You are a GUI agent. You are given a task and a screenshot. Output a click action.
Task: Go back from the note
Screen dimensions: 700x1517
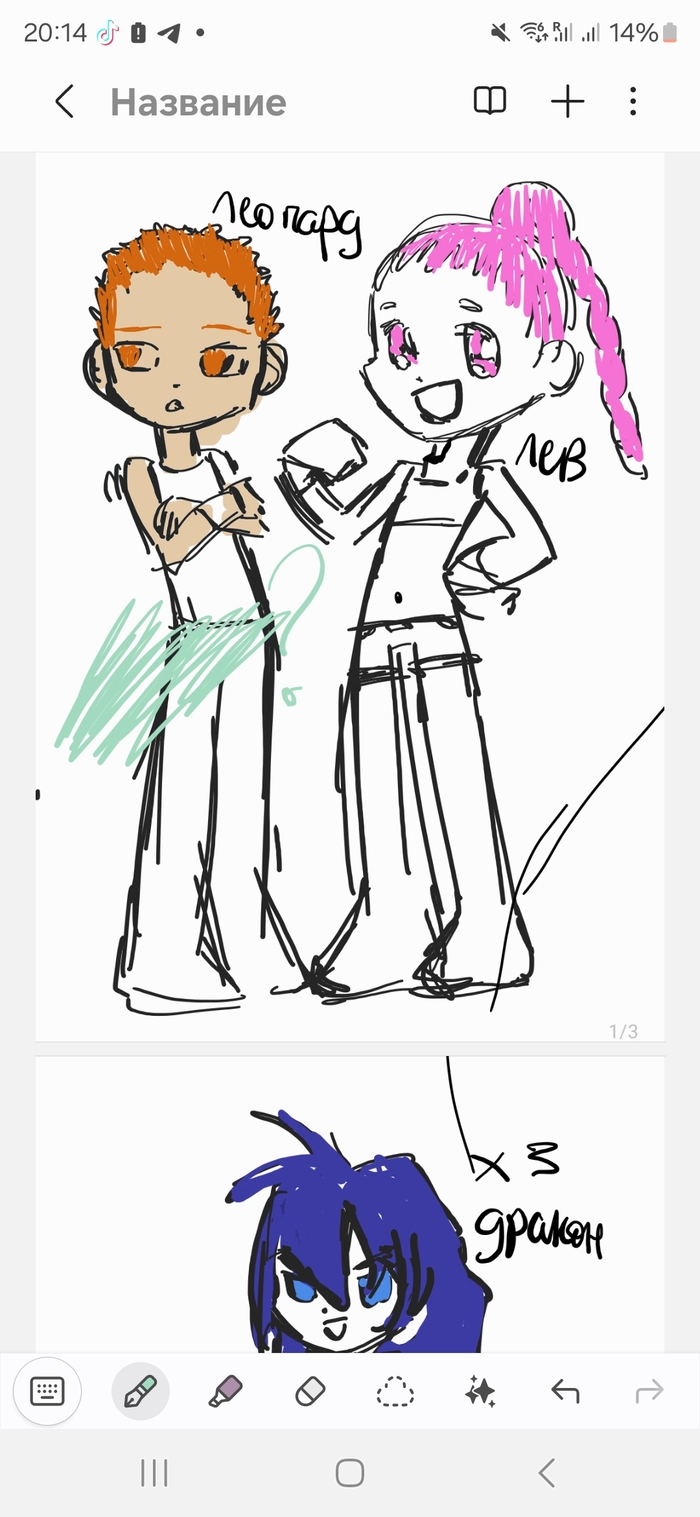(x=65, y=102)
